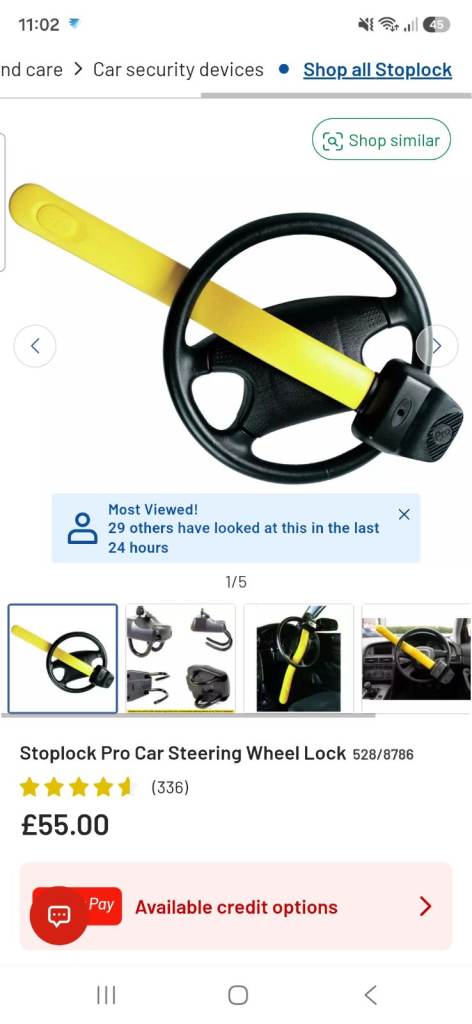Tap the Shop similar button
Screen dimensions: 472x1024
point(381,140)
